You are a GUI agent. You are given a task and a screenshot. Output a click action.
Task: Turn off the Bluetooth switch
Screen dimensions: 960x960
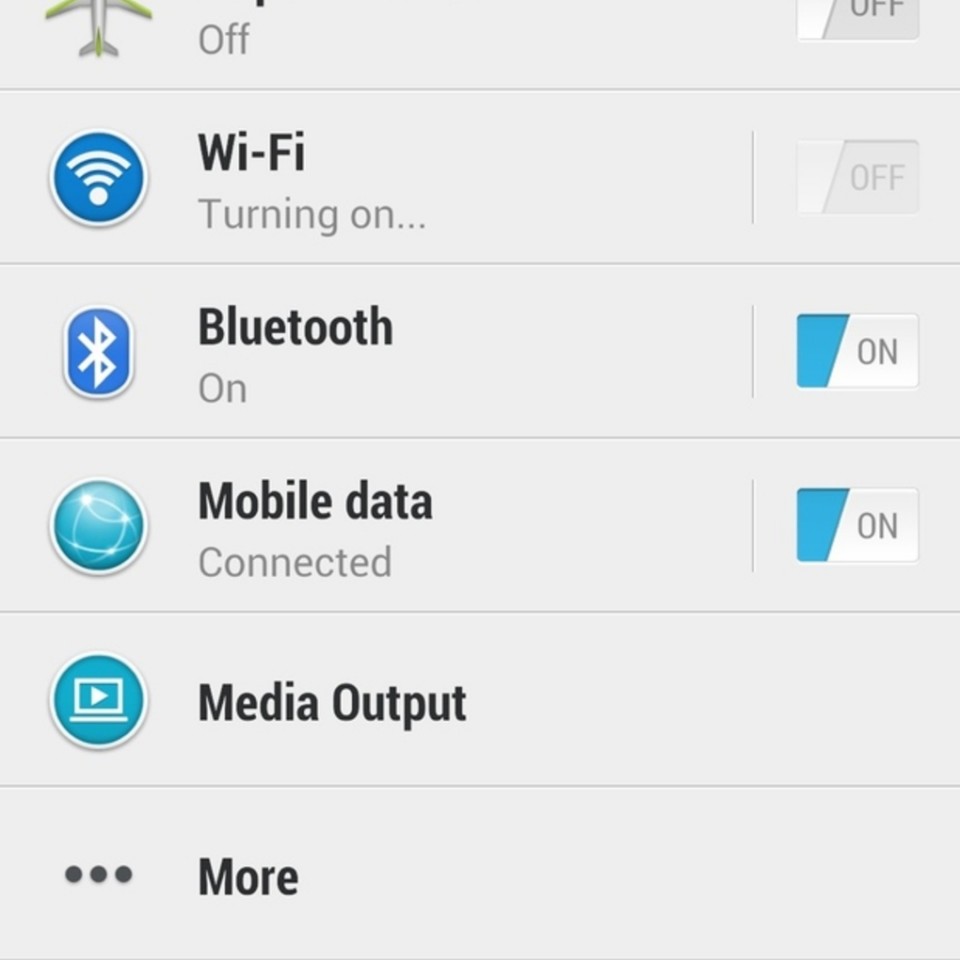pyautogui.click(x=857, y=351)
